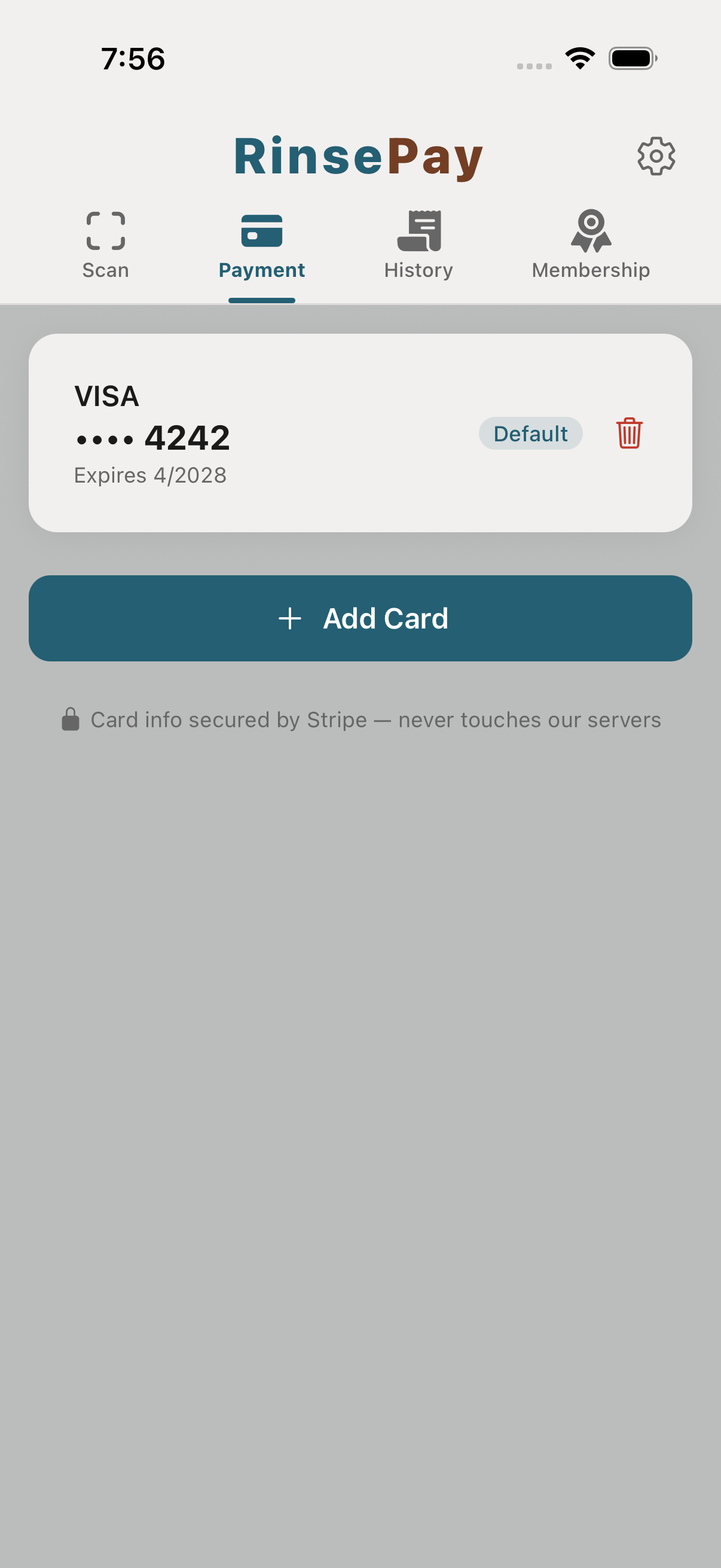Open the settings gear
Viewport: 721px width, 1568px height.
click(656, 156)
